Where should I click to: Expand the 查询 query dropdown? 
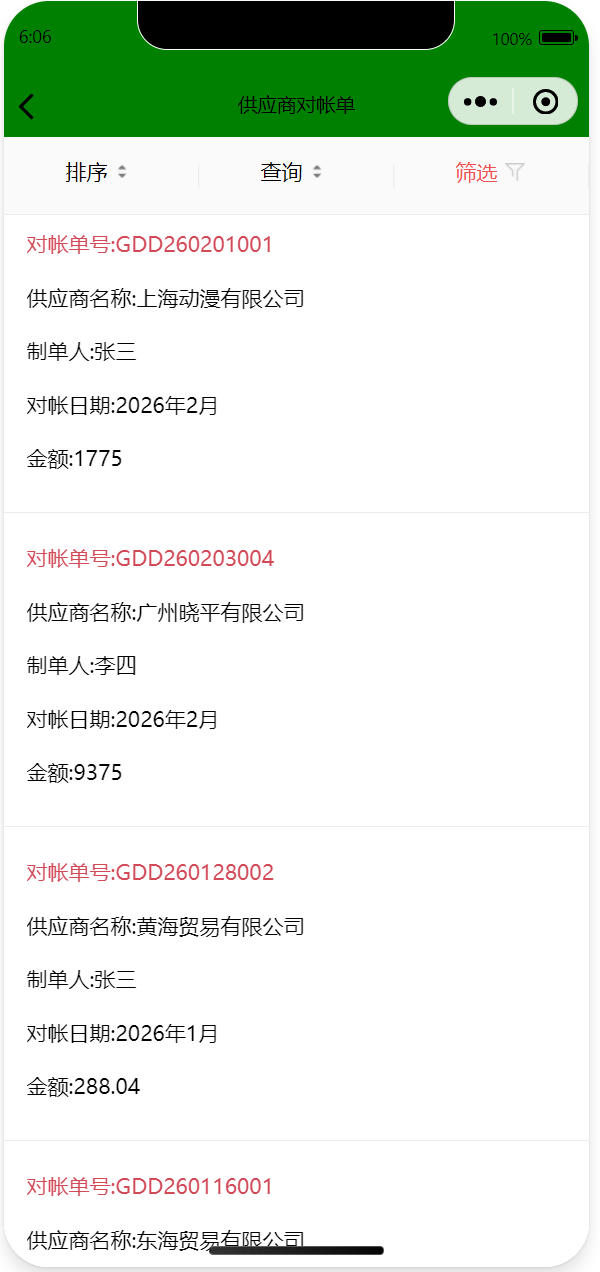291,173
